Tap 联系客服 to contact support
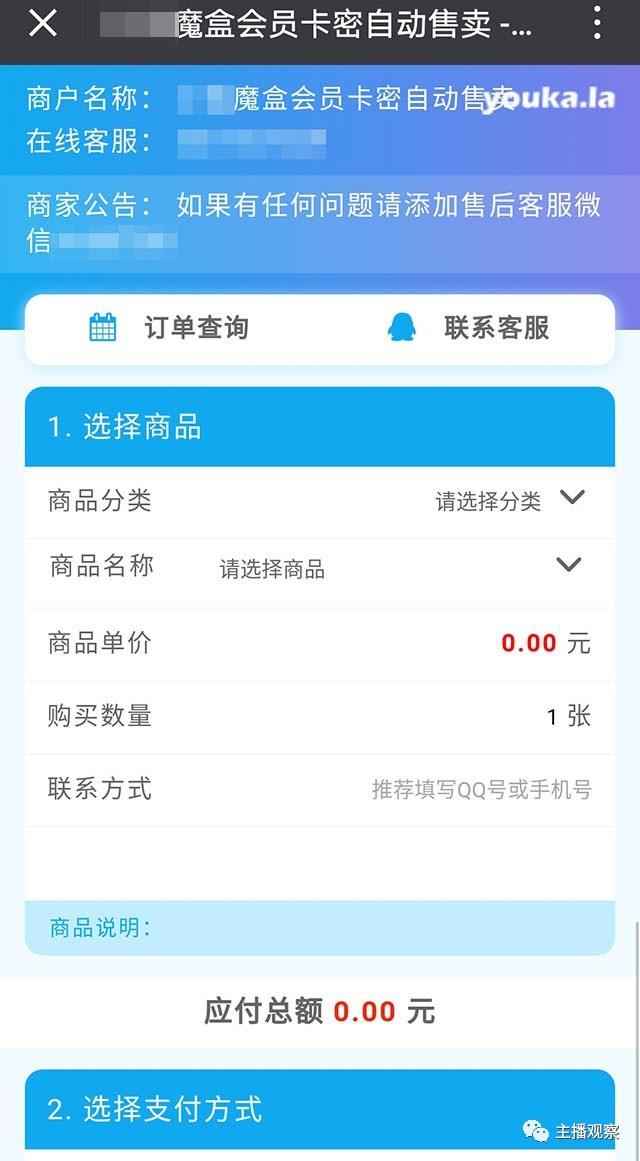Screen dimensions: 640x1161 click(x=469, y=328)
